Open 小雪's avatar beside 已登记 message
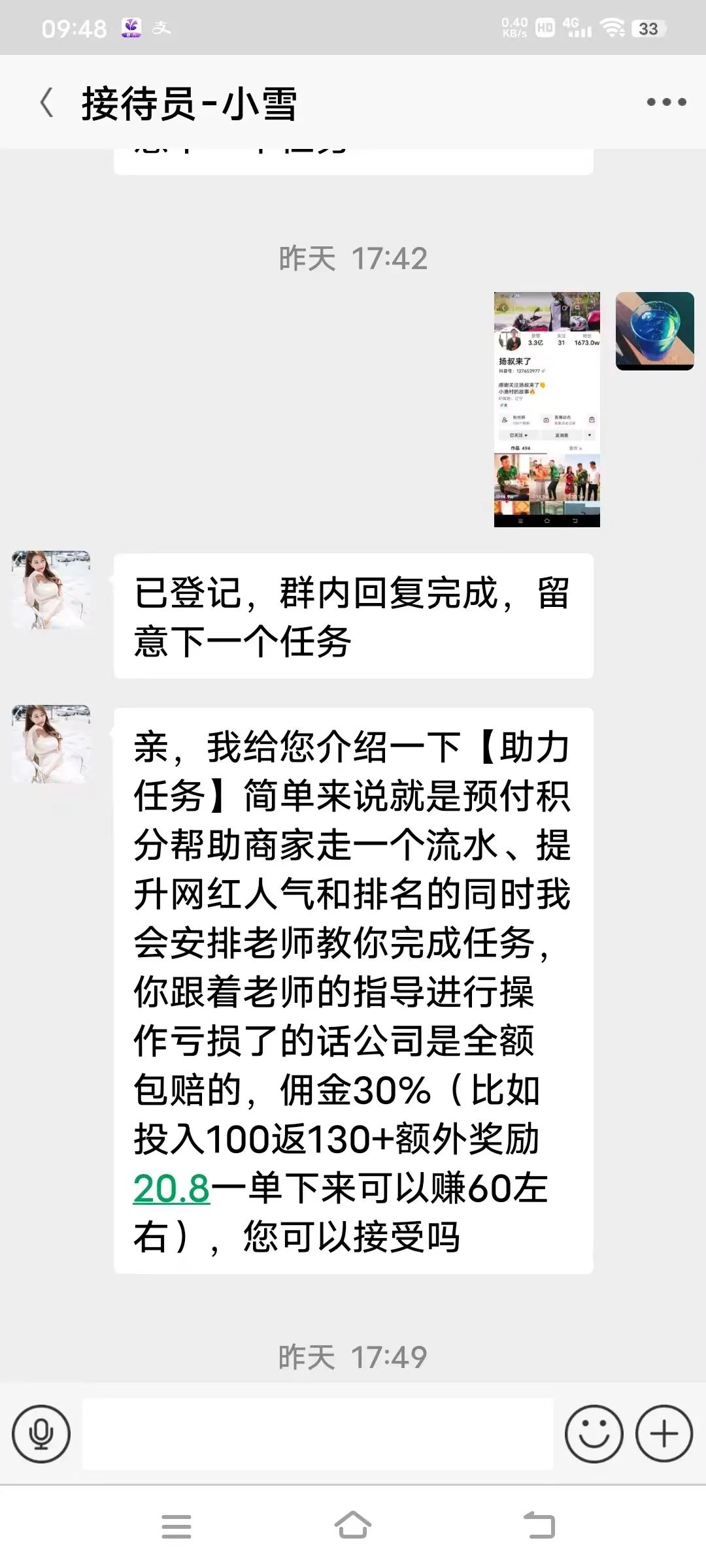The height and width of the screenshot is (1568, 706). click(51, 590)
